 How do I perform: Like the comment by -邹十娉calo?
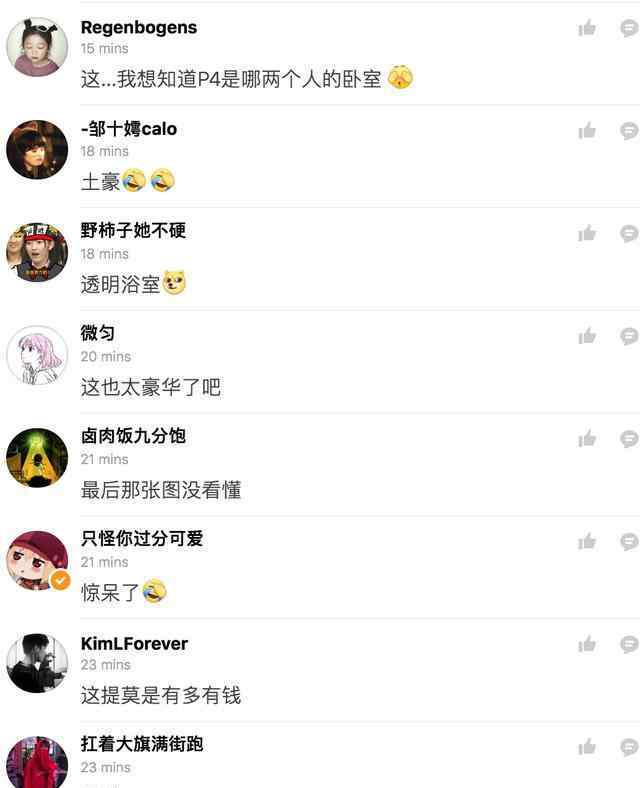pyautogui.click(x=587, y=130)
